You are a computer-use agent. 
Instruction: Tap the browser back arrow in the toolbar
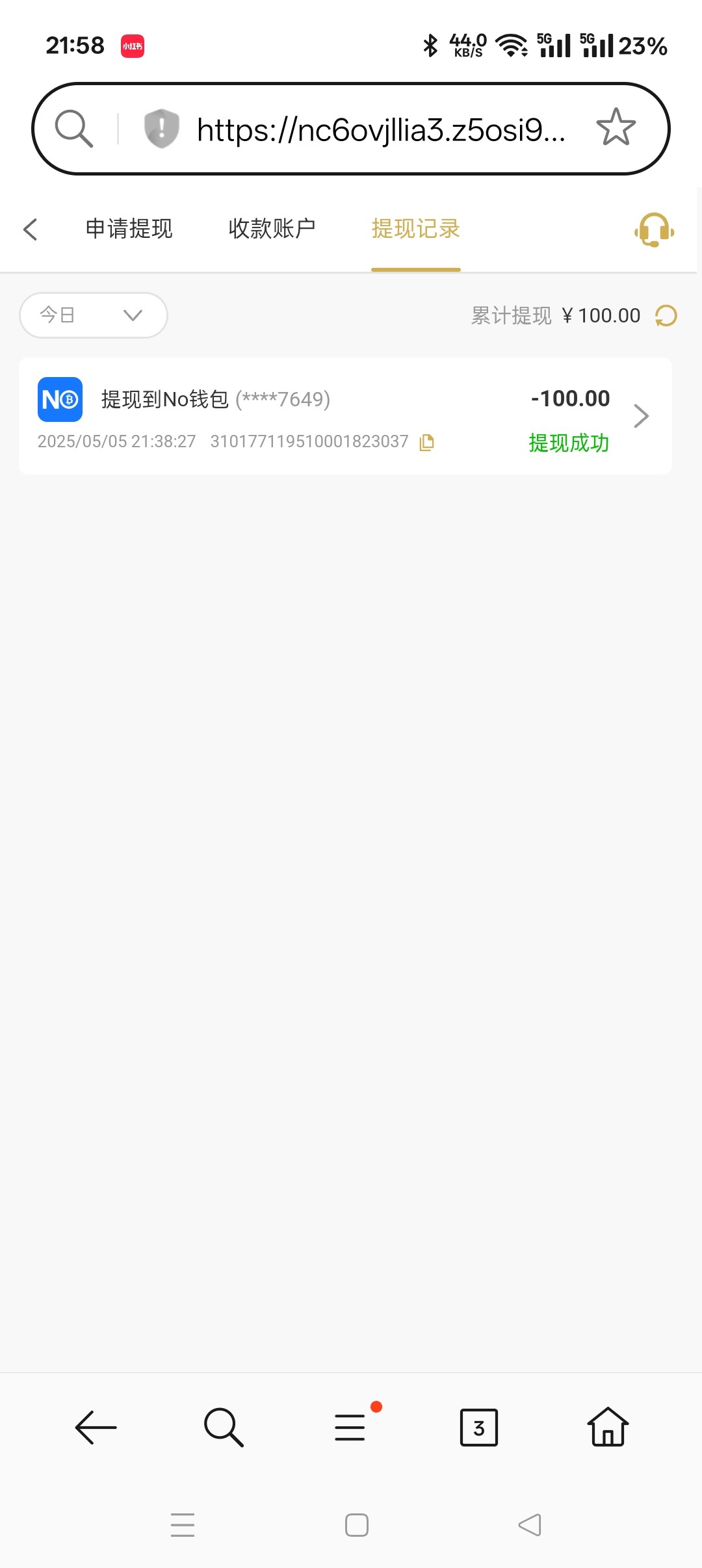point(96,1428)
